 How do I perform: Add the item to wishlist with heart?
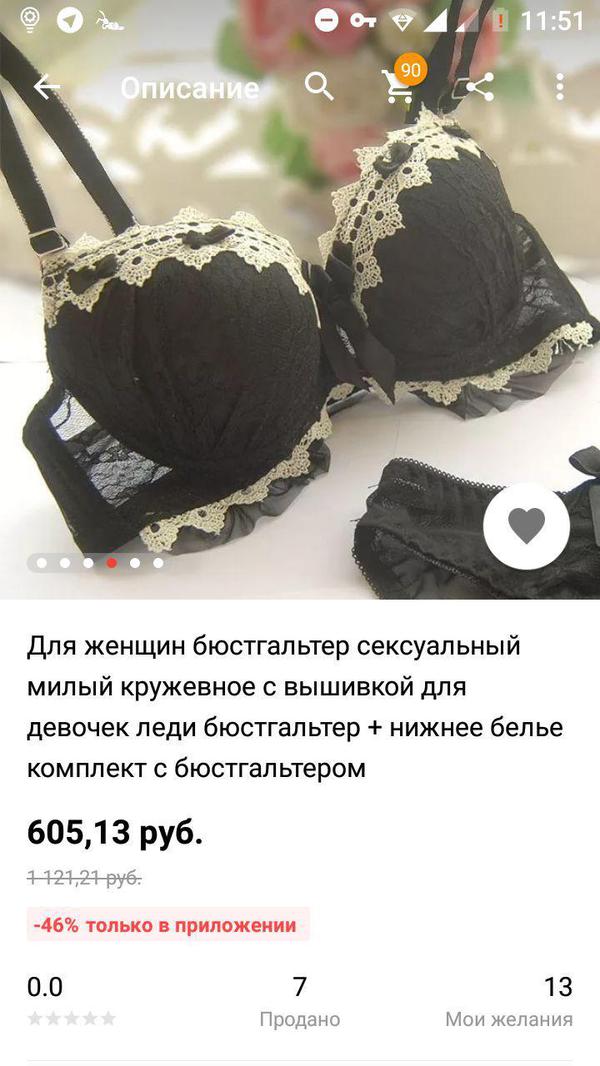[526, 526]
